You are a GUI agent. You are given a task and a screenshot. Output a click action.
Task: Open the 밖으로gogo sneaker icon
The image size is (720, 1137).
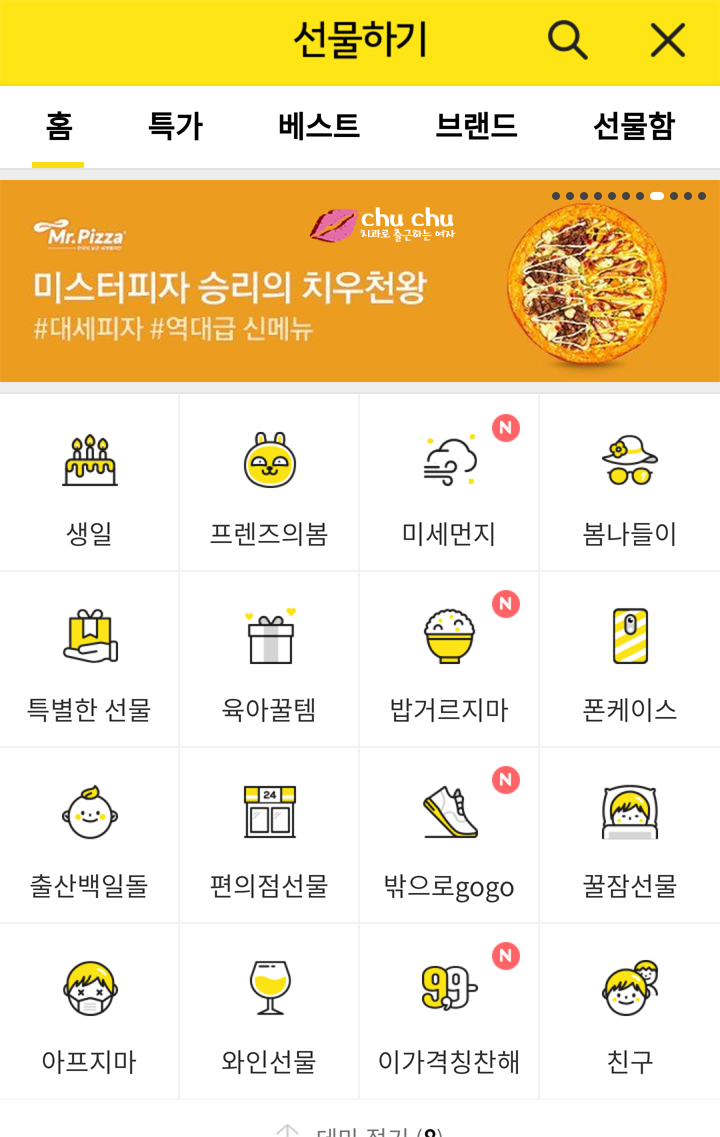(x=449, y=814)
